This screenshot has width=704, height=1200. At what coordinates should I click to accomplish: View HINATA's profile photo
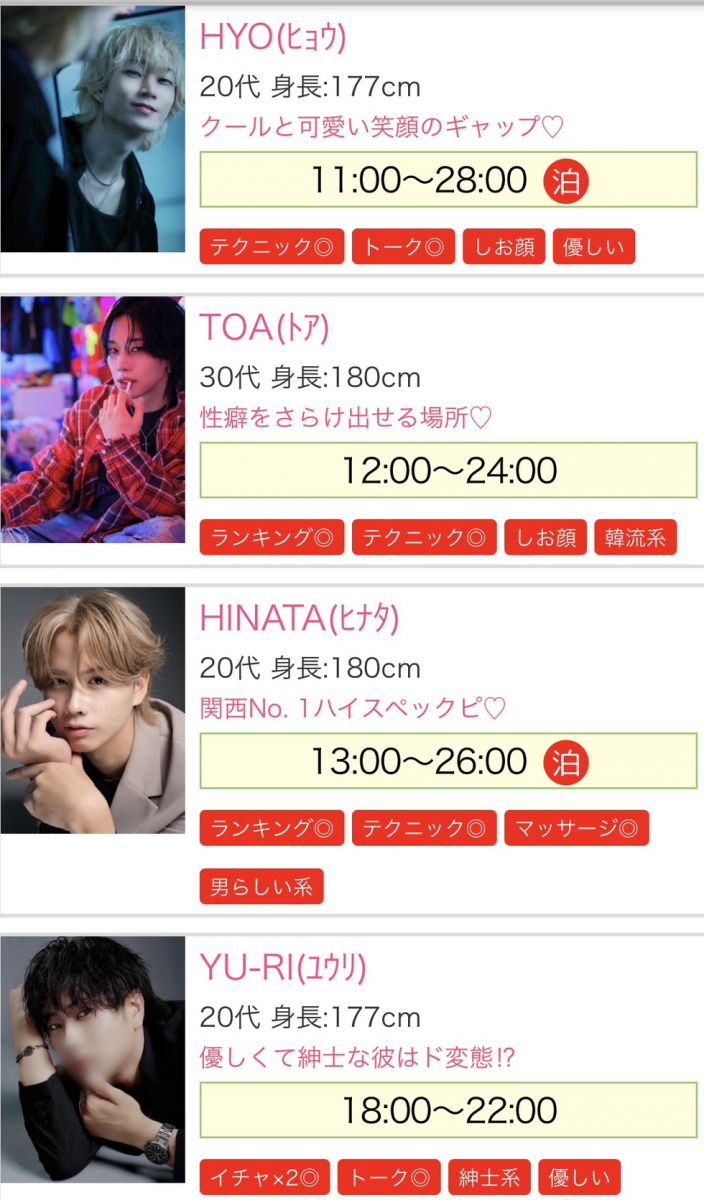point(93,710)
